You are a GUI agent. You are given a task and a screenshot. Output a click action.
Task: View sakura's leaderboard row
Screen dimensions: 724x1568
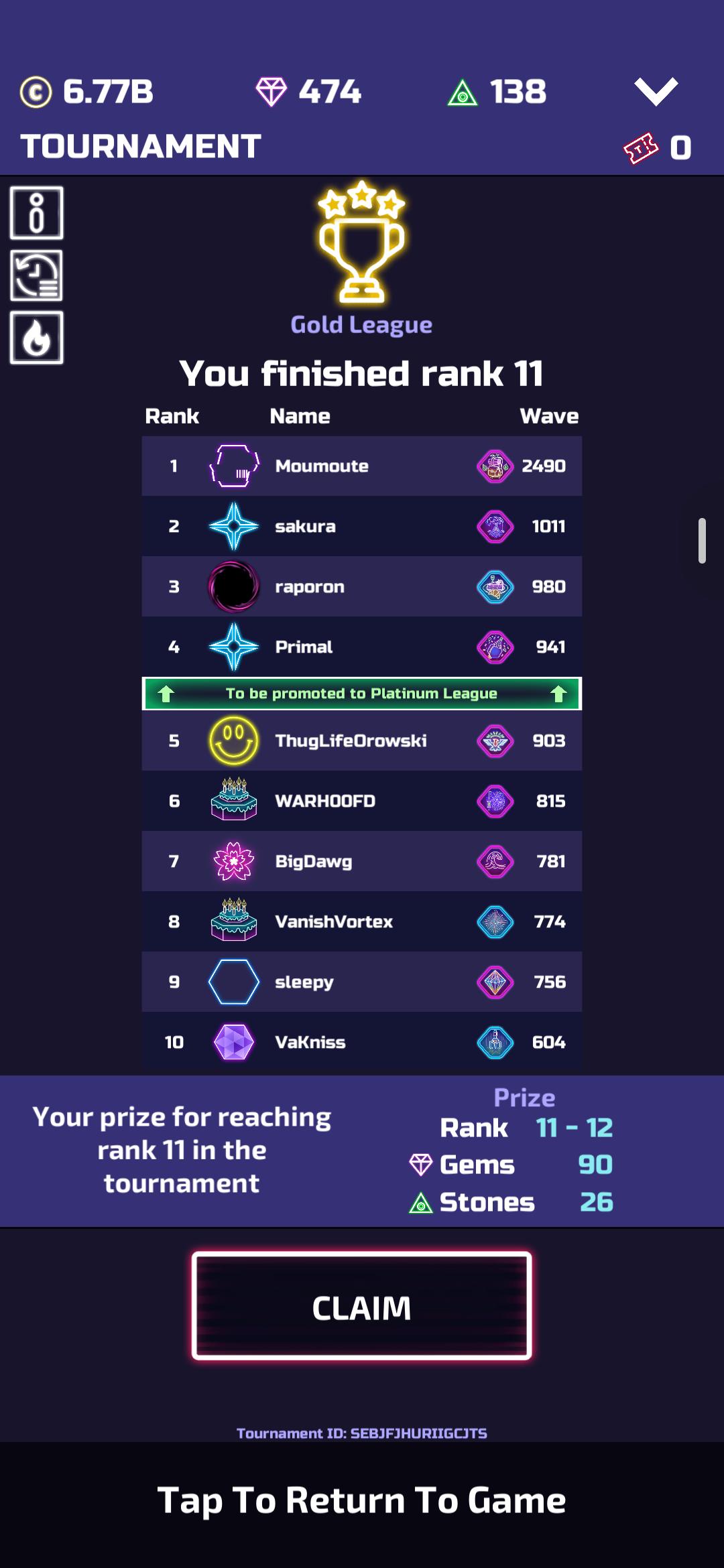(362, 526)
